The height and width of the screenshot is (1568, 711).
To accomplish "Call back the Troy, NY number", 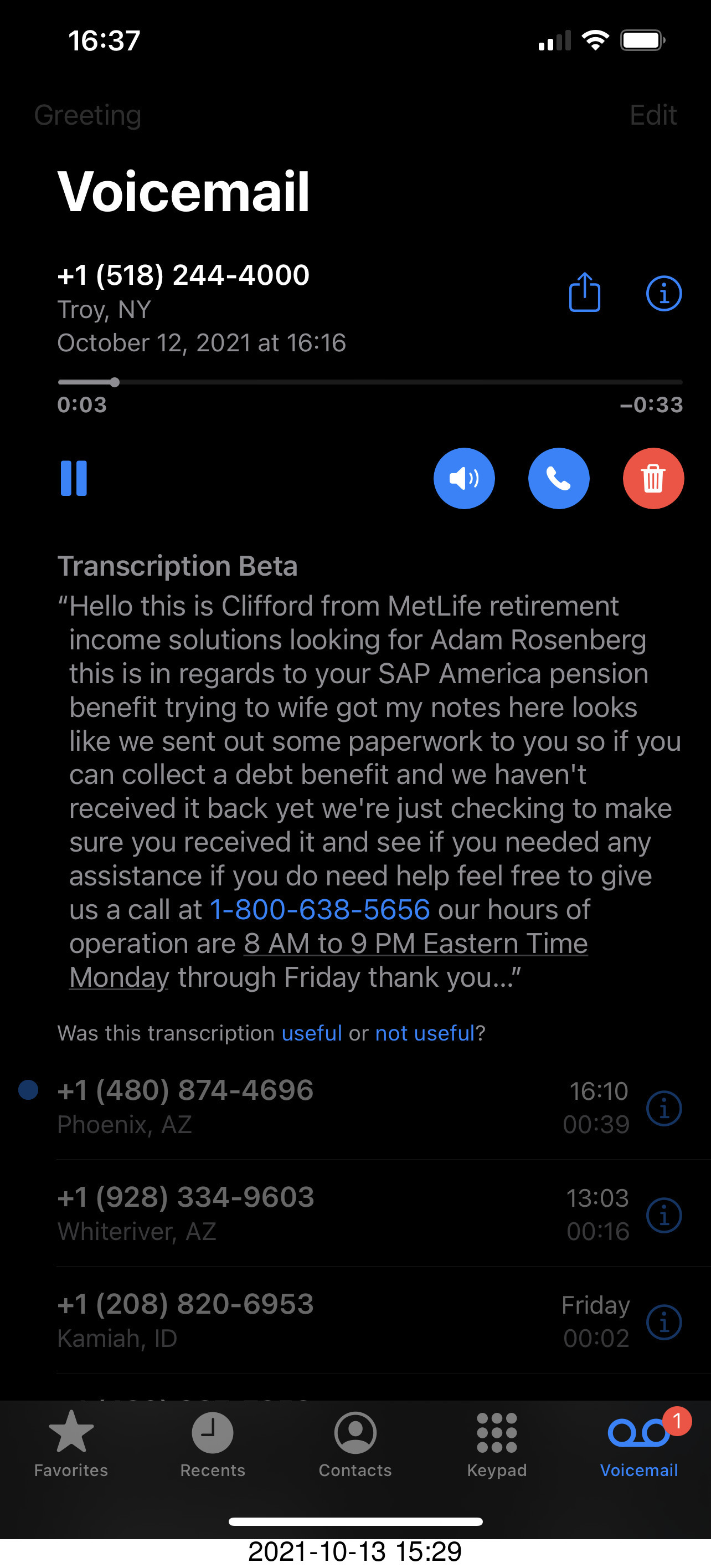I will pyautogui.click(x=558, y=479).
